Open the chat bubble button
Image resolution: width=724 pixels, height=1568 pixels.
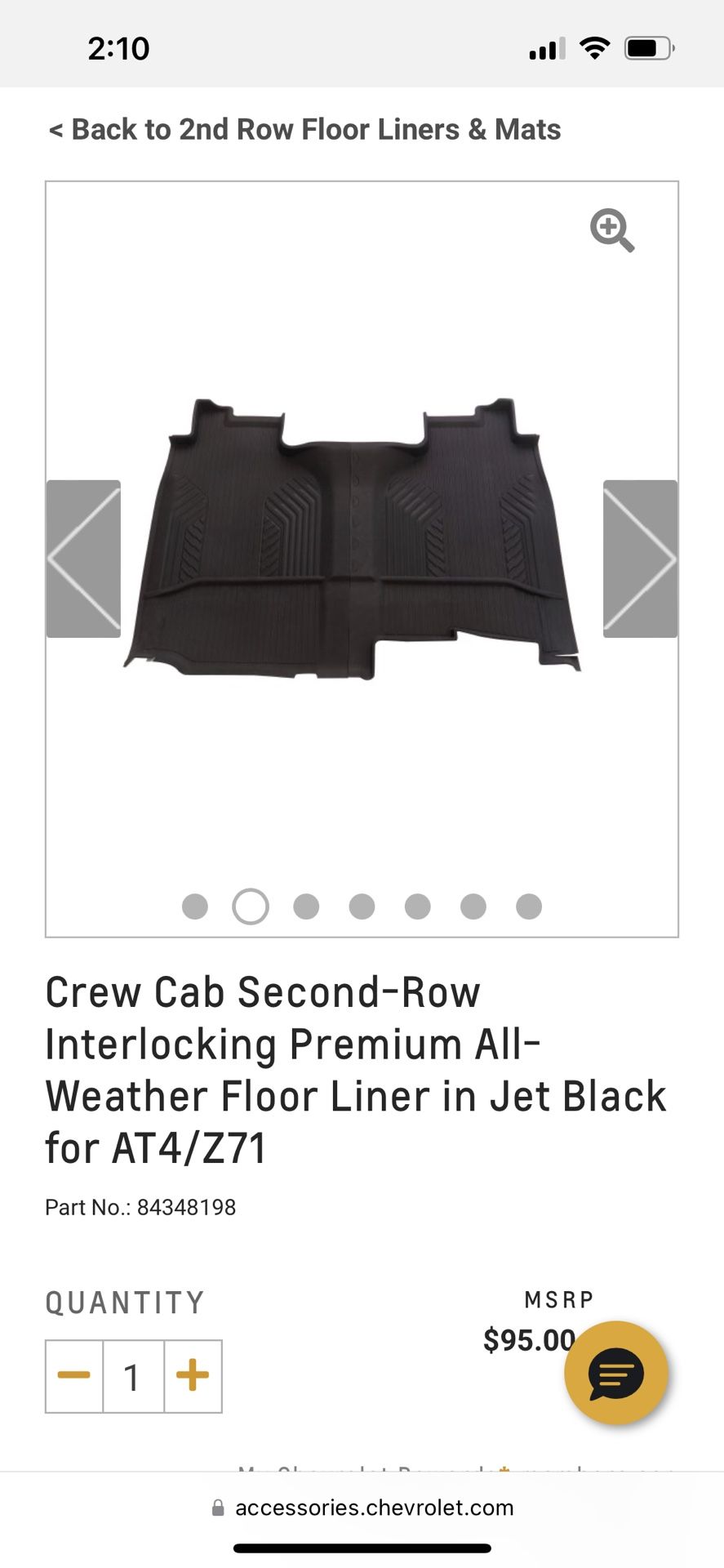(616, 1373)
